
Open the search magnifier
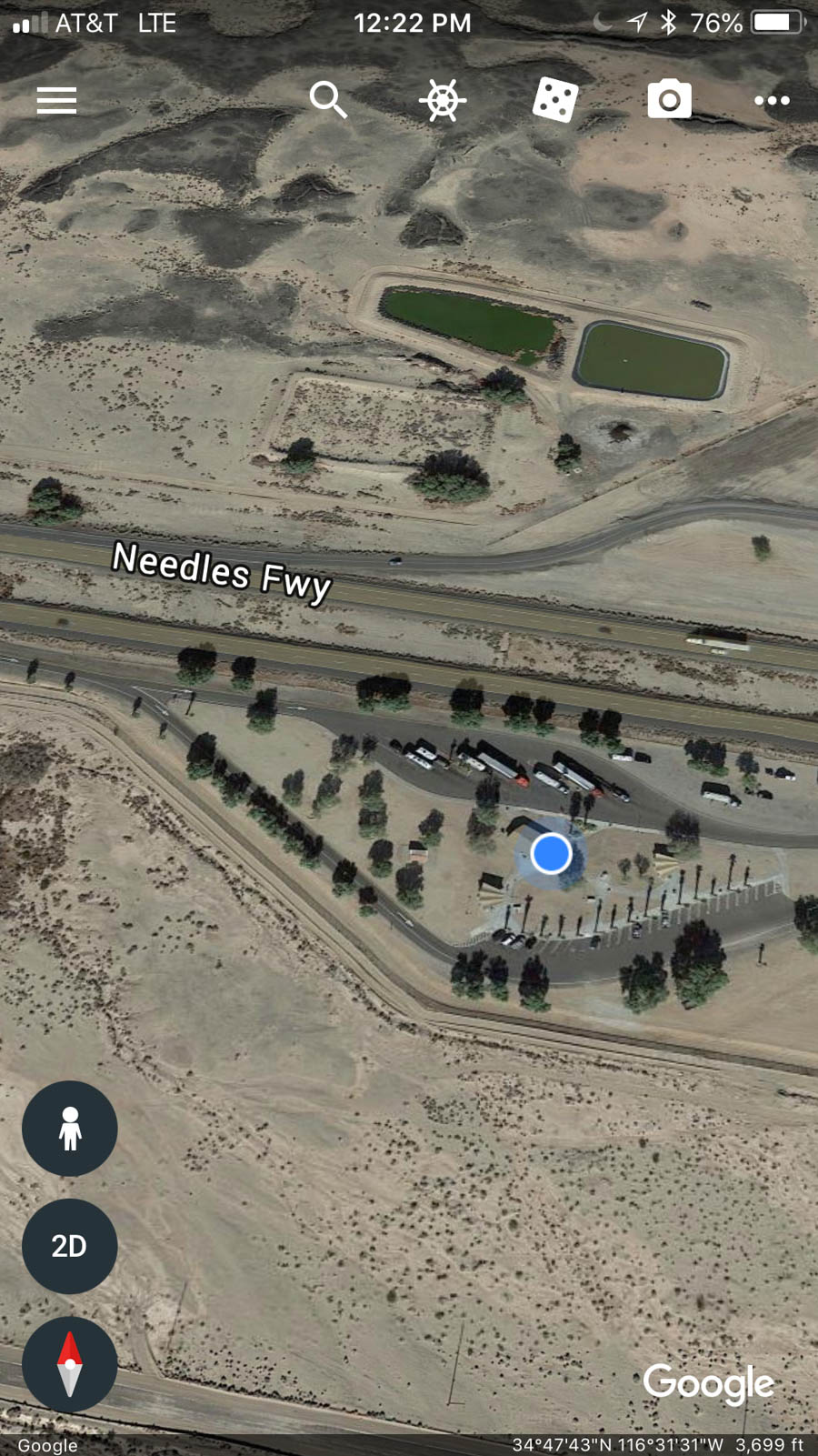pos(328,100)
